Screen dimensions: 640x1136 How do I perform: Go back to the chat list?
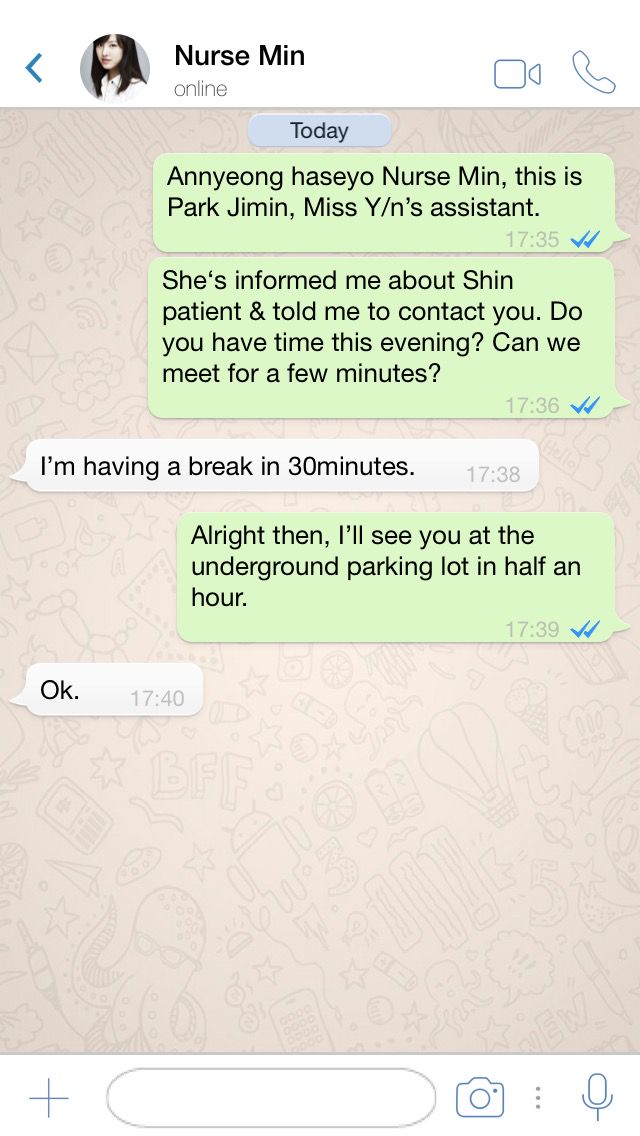(x=35, y=69)
